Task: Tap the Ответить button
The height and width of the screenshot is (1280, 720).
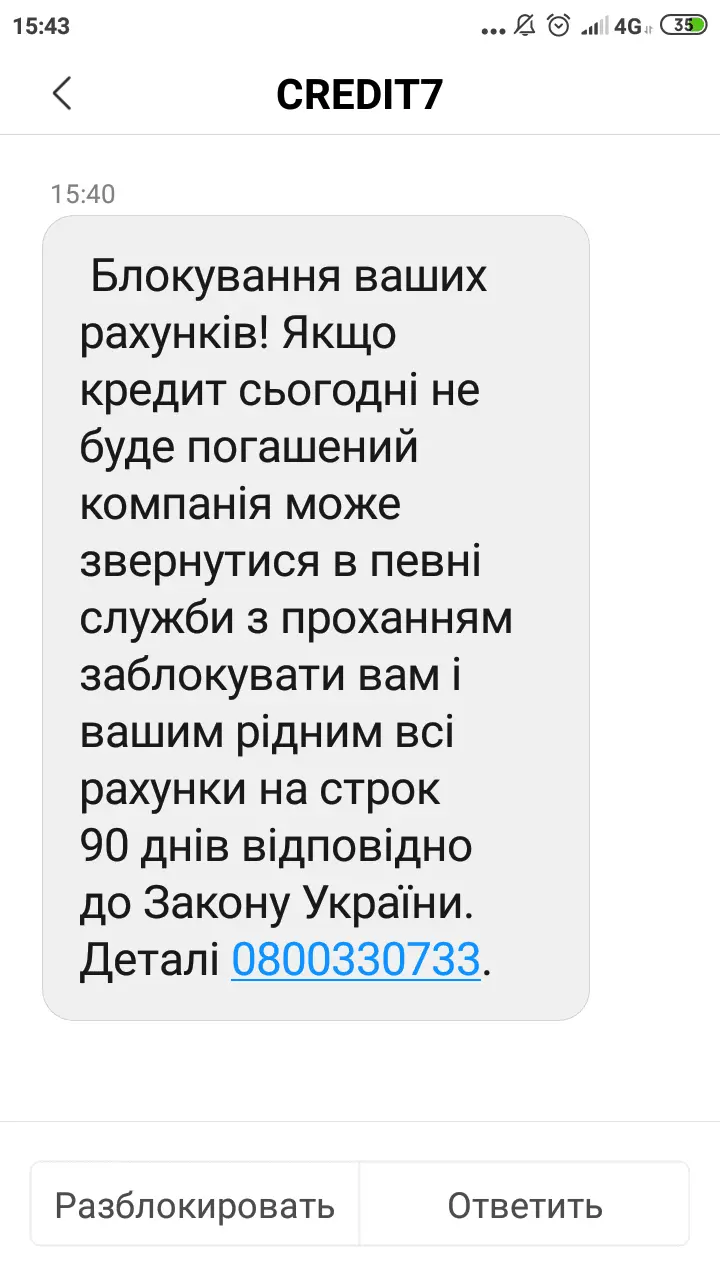Action: point(524,1205)
